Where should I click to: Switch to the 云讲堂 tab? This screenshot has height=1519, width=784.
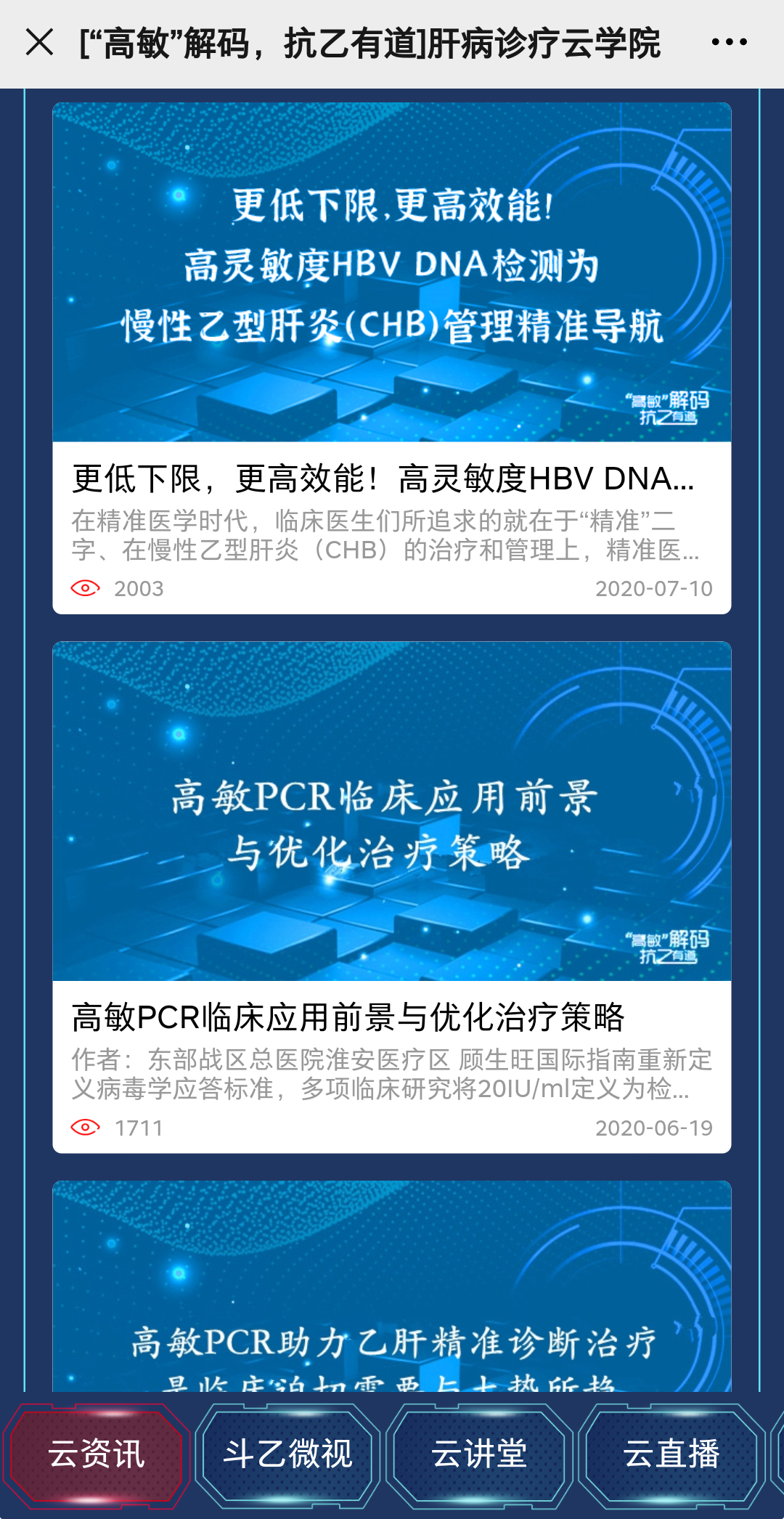pos(479,1454)
